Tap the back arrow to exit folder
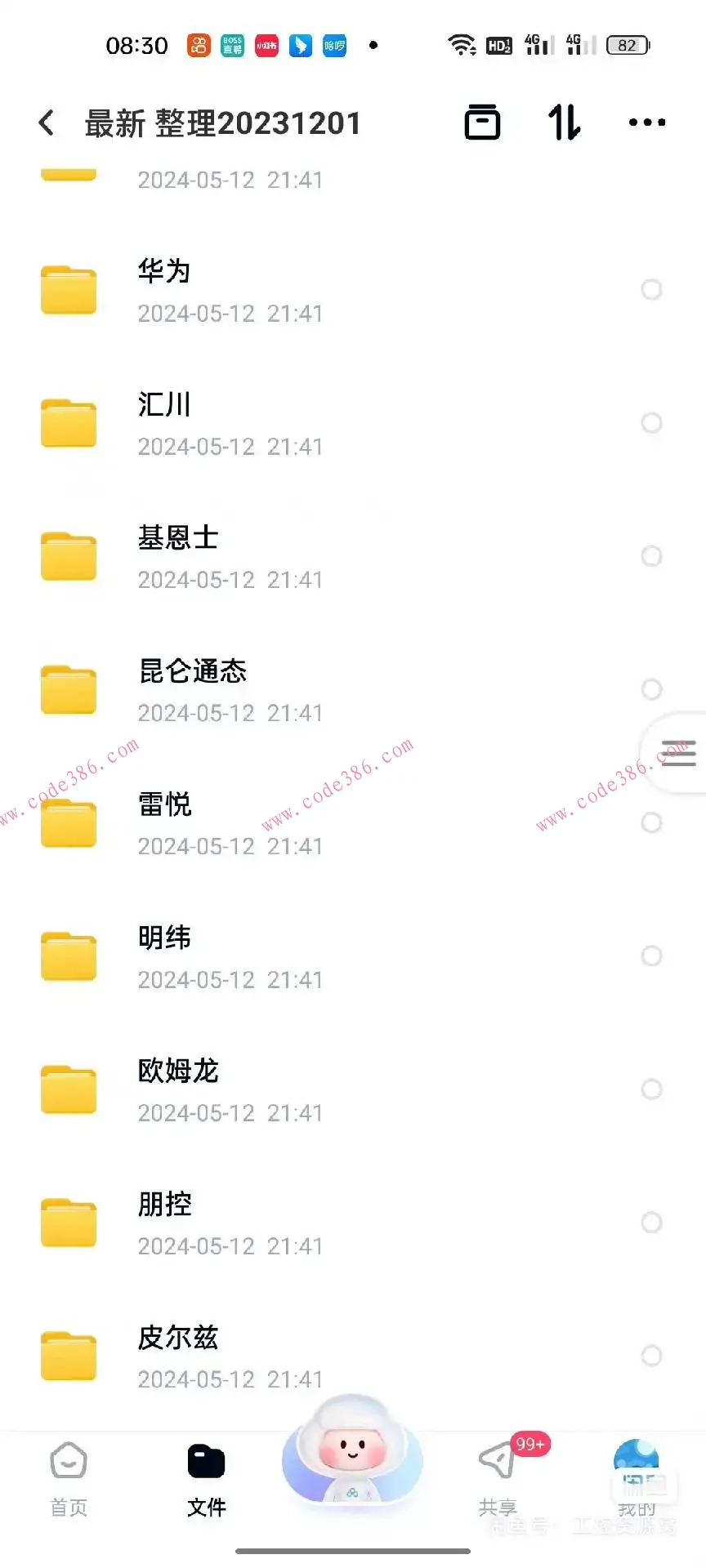Viewport: 706px width, 1568px height. (x=47, y=122)
